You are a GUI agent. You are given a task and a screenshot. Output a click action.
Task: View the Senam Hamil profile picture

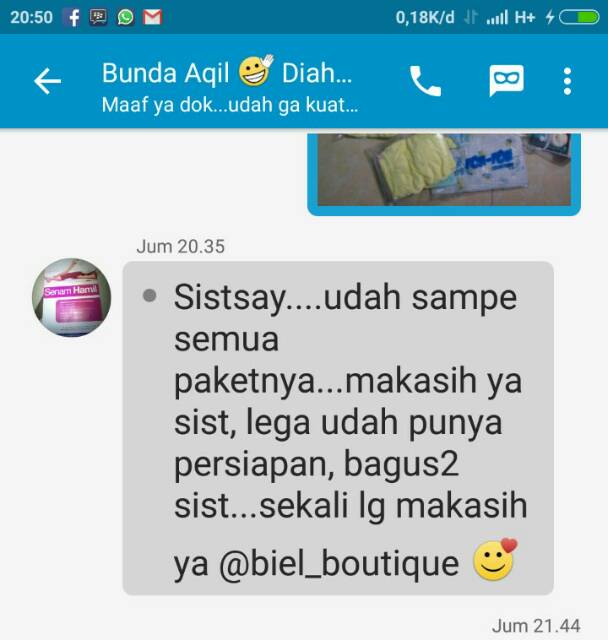point(72,297)
